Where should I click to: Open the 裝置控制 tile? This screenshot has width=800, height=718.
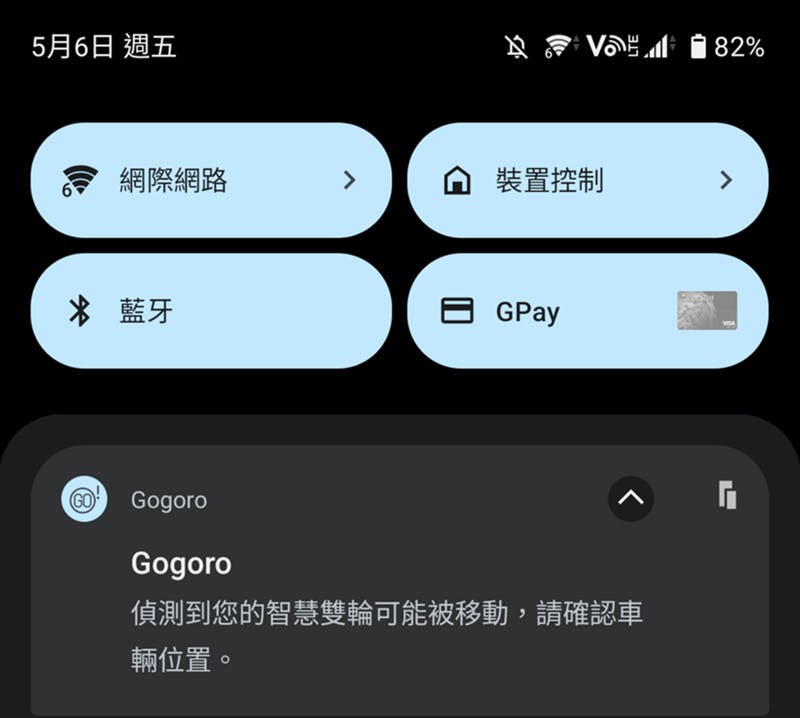(x=587, y=181)
